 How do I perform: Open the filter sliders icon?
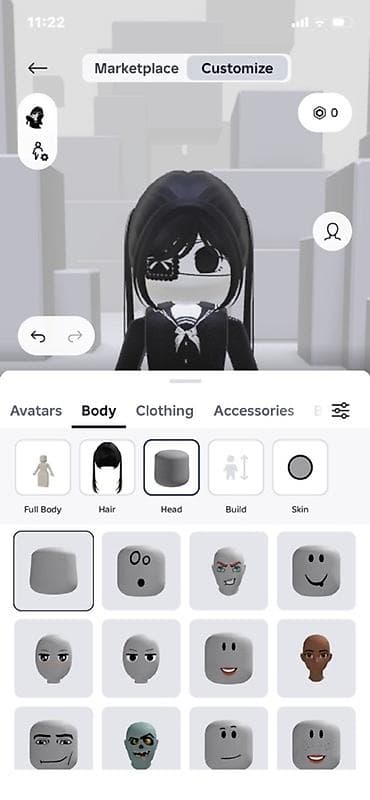[x=340, y=410]
